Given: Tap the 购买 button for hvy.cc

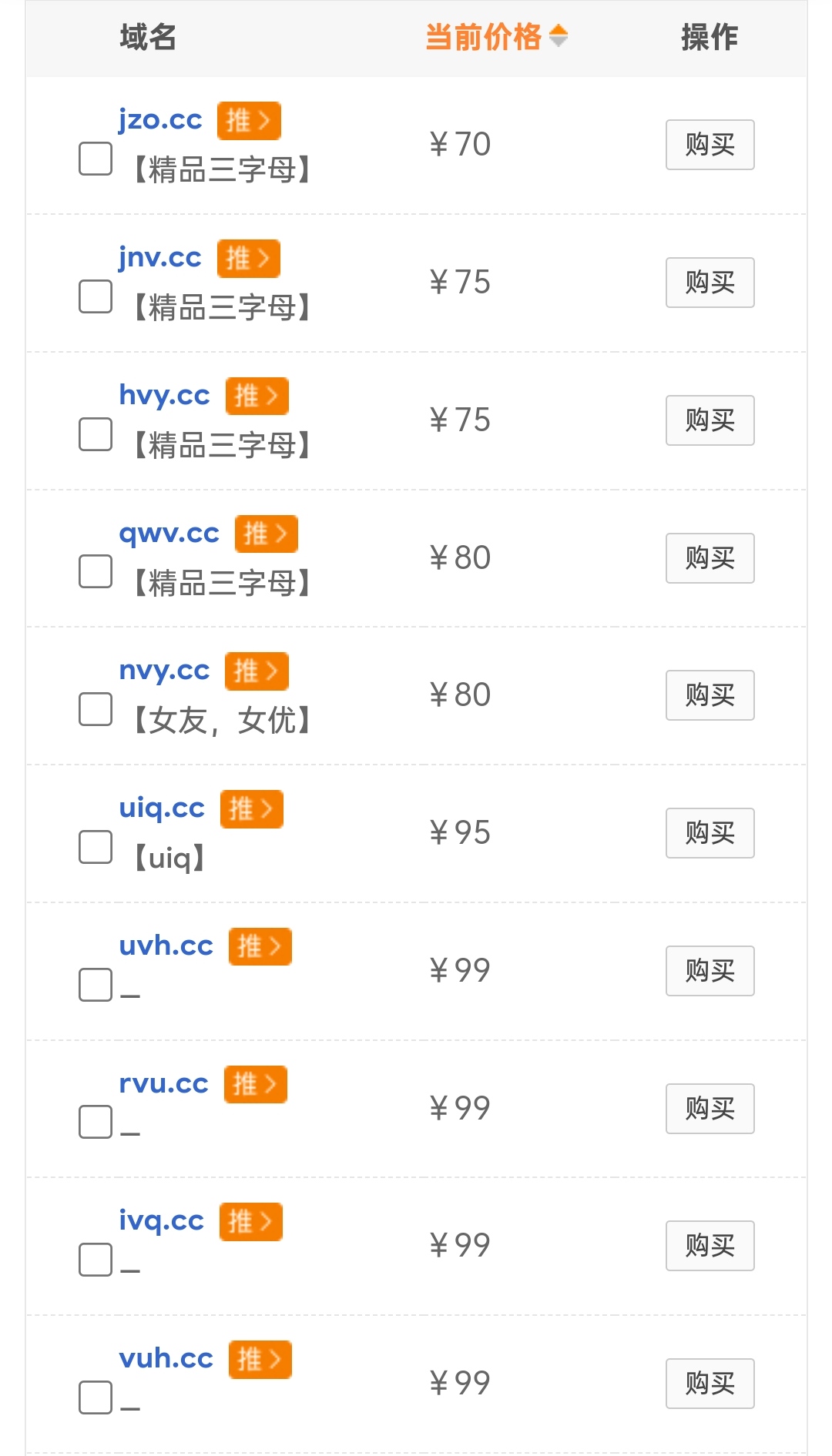Looking at the screenshot, I should tap(710, 420).
